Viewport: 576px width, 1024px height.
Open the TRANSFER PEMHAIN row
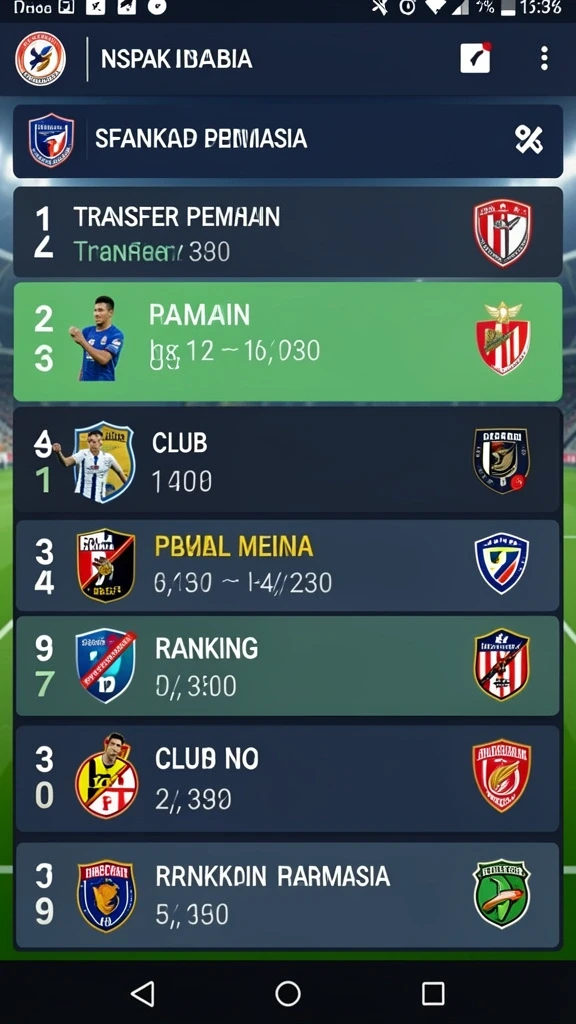pyautogui.click(x=288, y=232)
